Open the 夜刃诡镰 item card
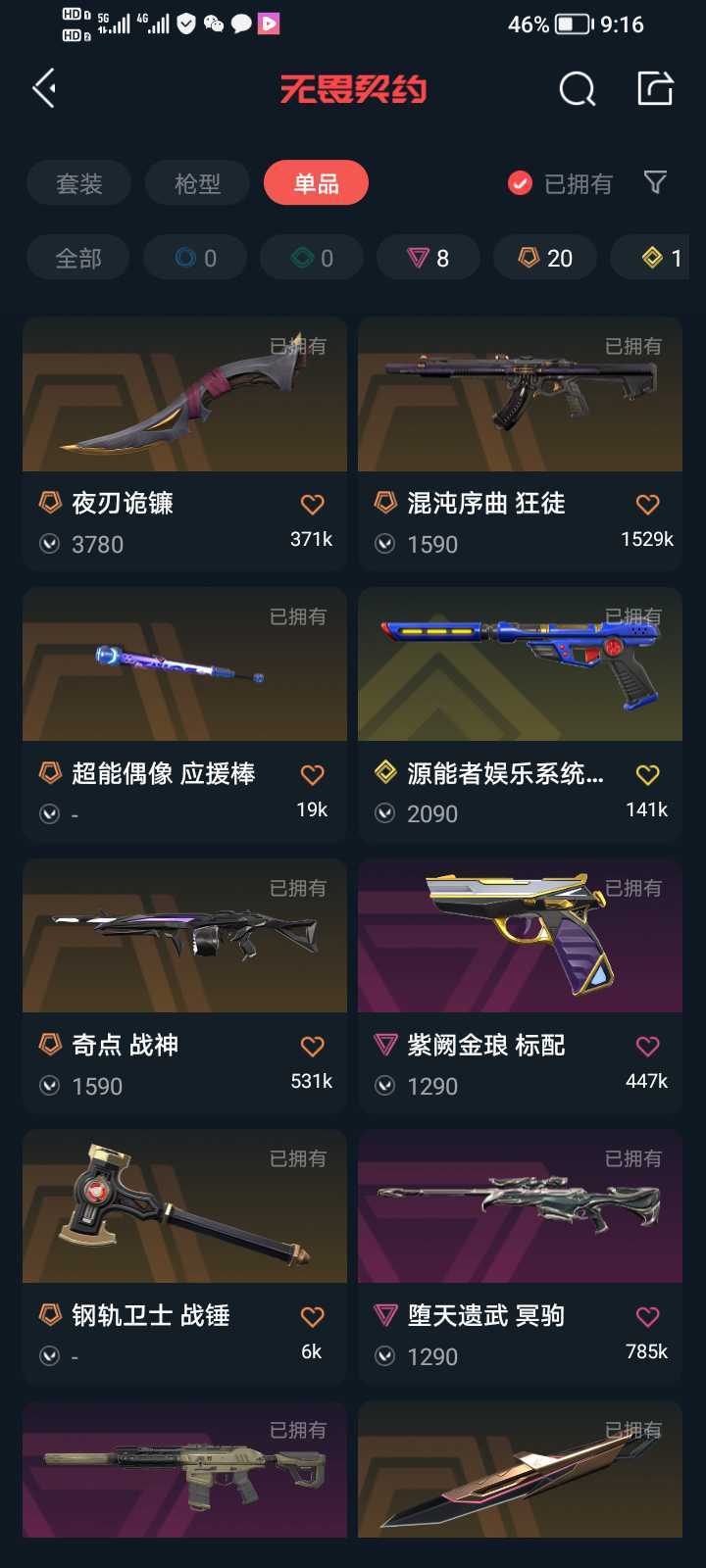Screen dimensions: 706x1568 tap(184, 444)
